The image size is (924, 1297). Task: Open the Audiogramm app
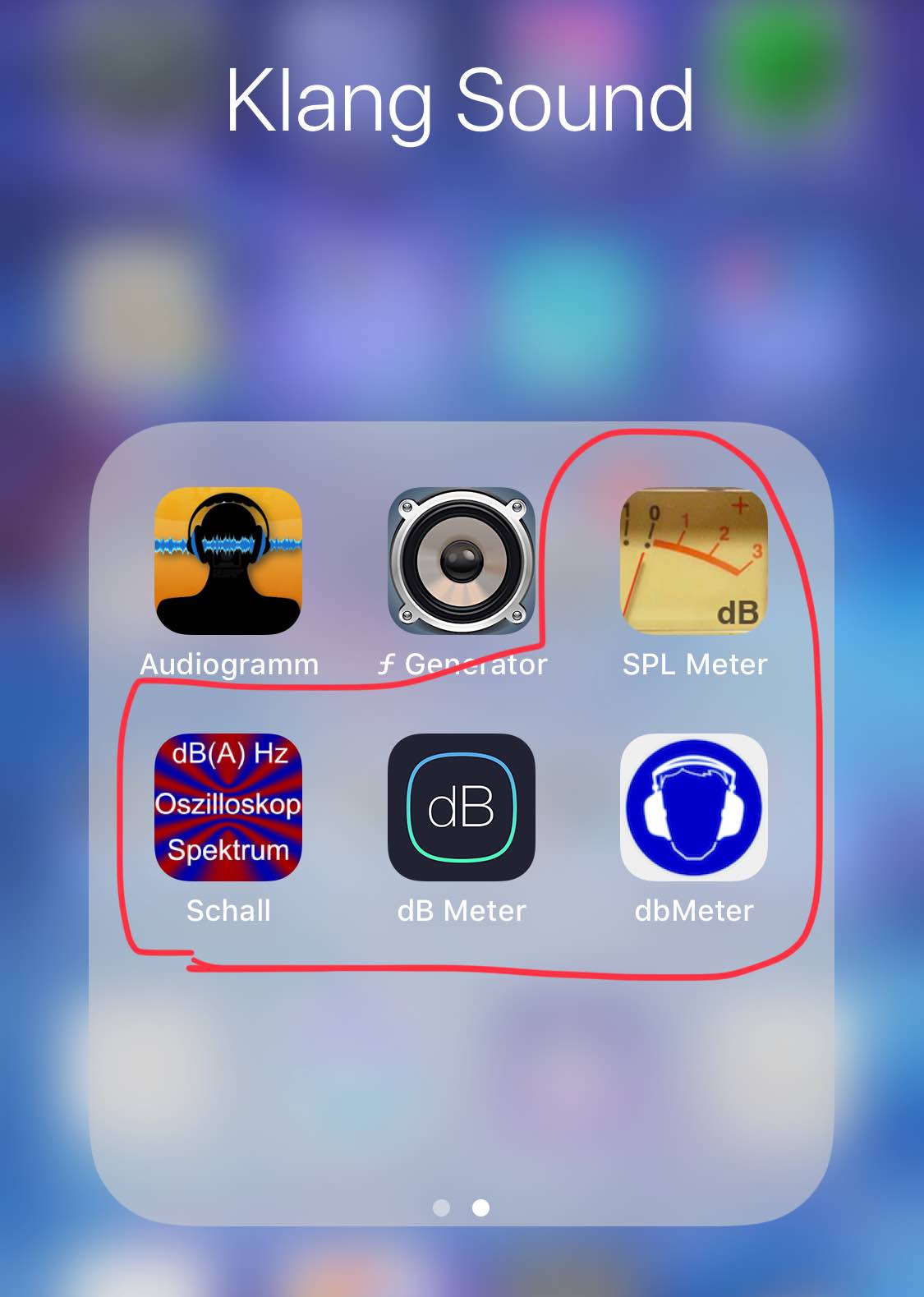[x=228, y=561]
